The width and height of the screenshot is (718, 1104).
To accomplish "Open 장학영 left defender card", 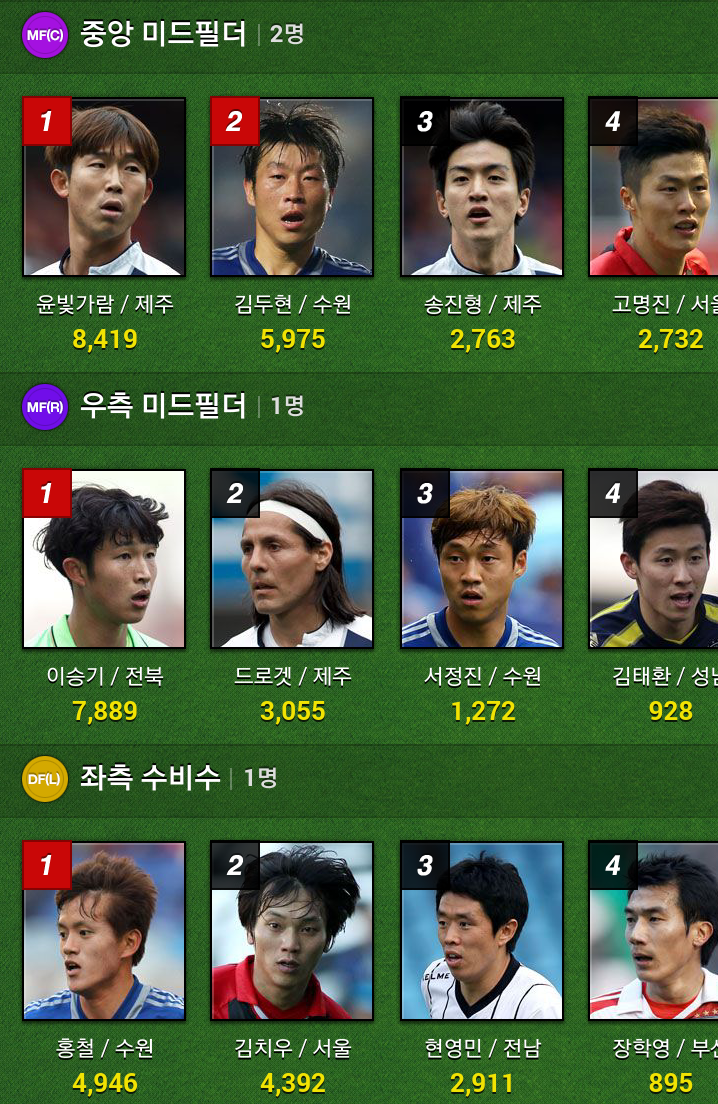I will [x=654, y=931].
